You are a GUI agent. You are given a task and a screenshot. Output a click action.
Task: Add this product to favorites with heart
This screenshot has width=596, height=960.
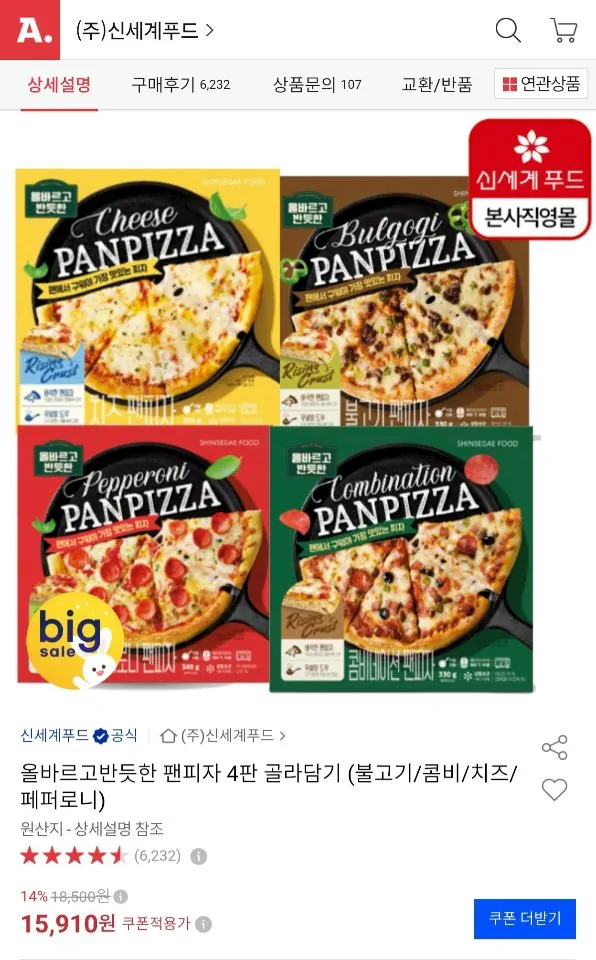coord(554,790)
